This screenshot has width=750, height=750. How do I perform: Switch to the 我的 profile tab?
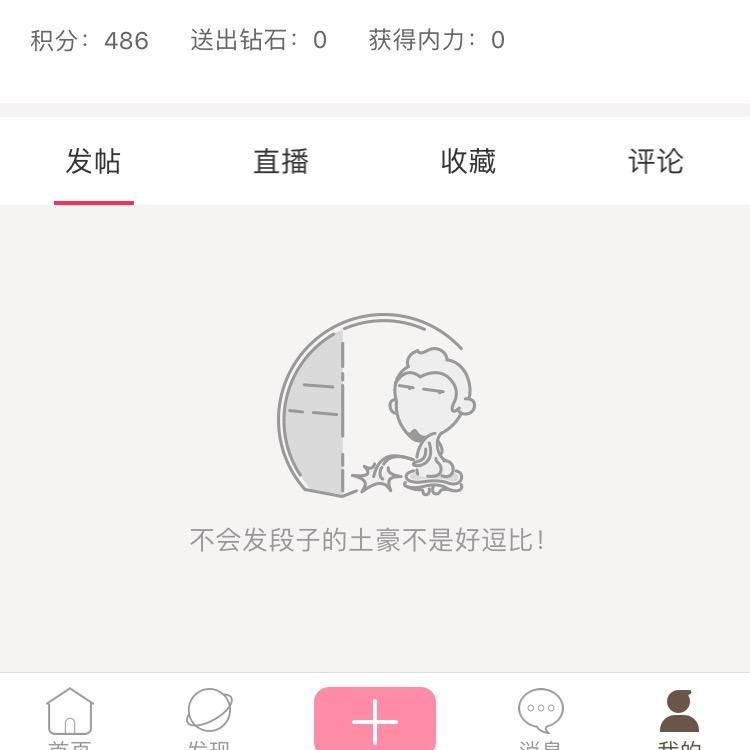(680, 716)
